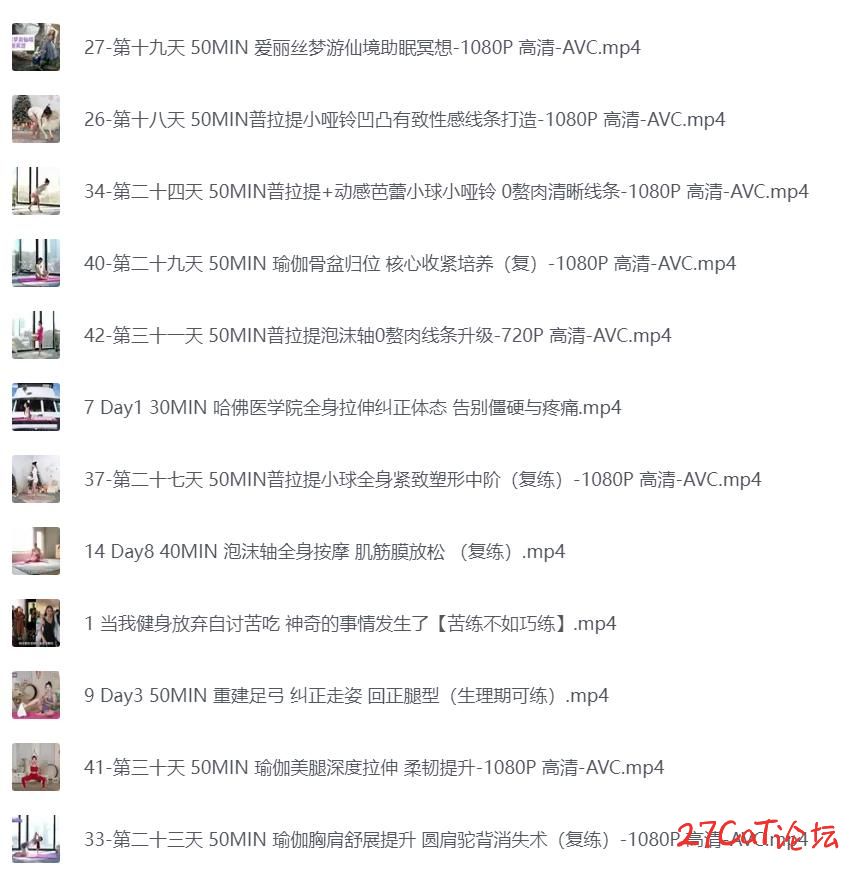Select 42 第三十一天 普拉提泡沫轴 720P file

tap(377, 335)
